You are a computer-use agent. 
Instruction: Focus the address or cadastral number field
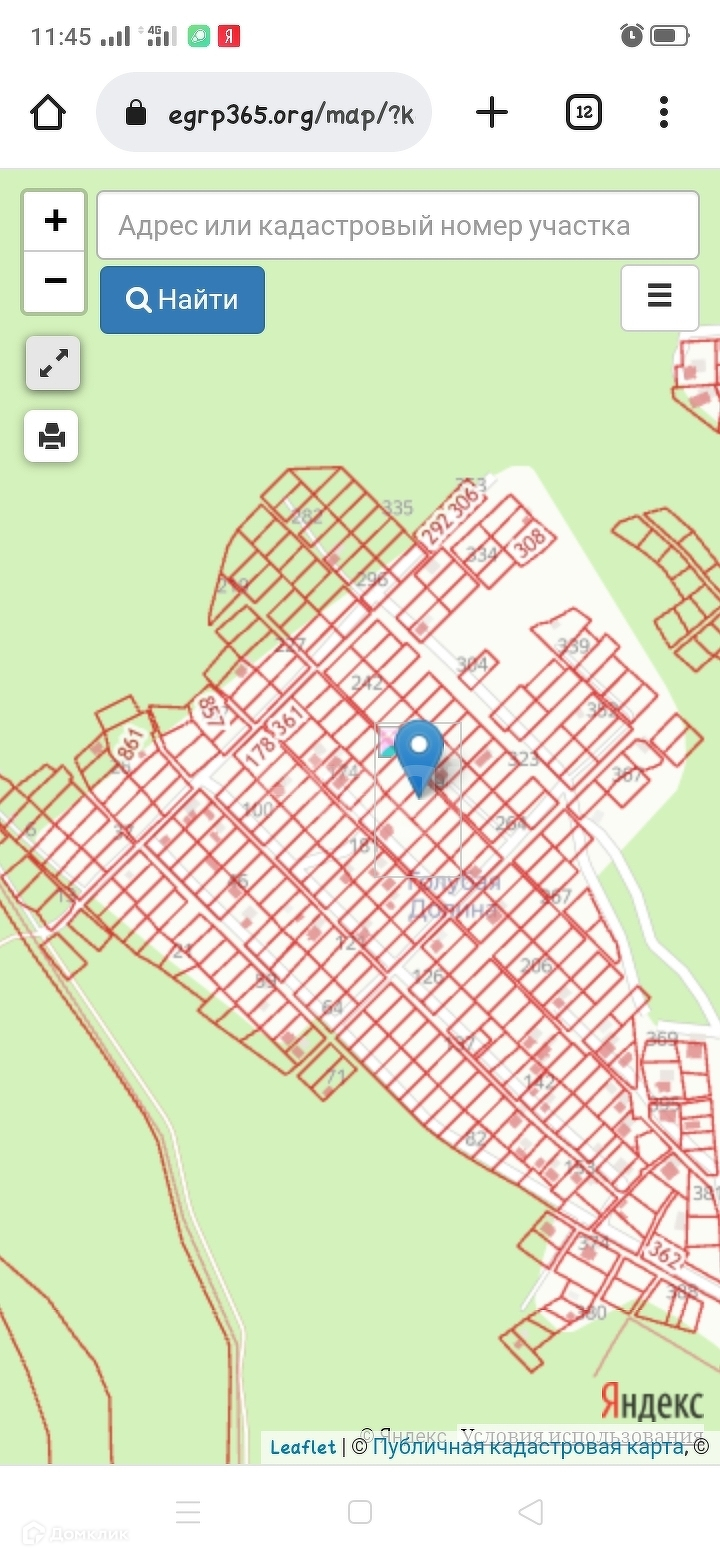397,226
